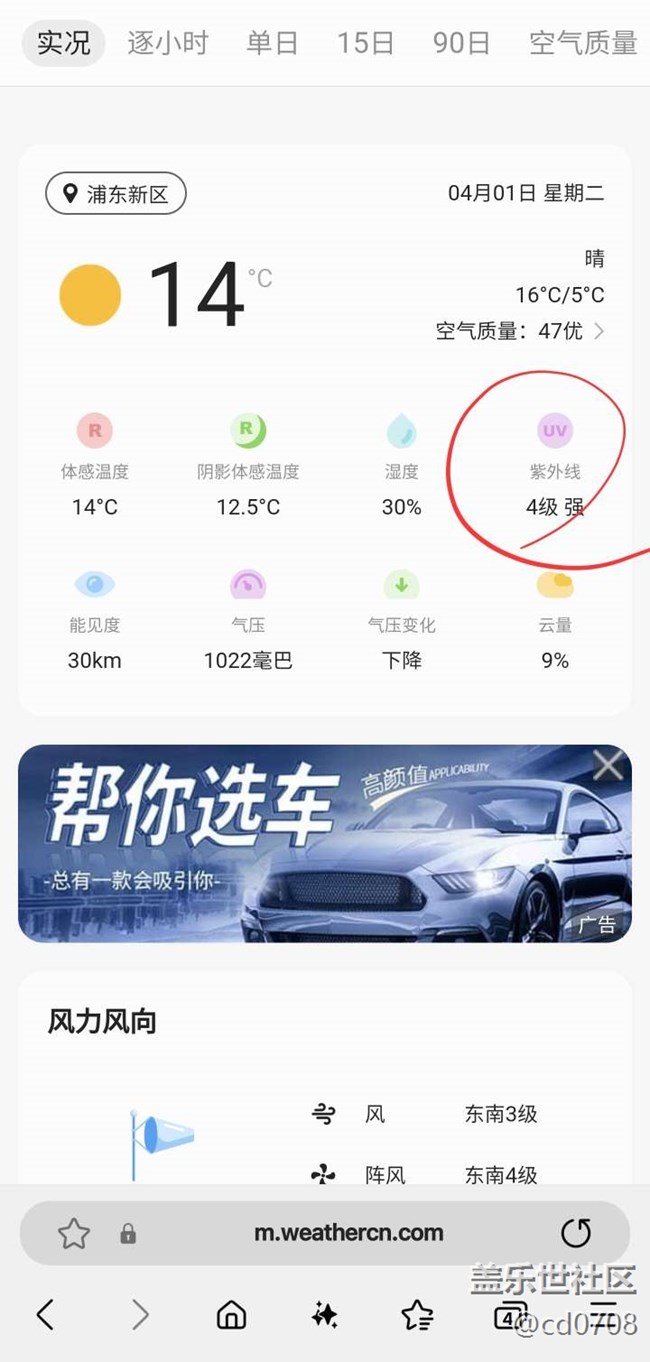Open browser tabs view
This screenshot has height=1362, width=650.
tap(510, 1315)
